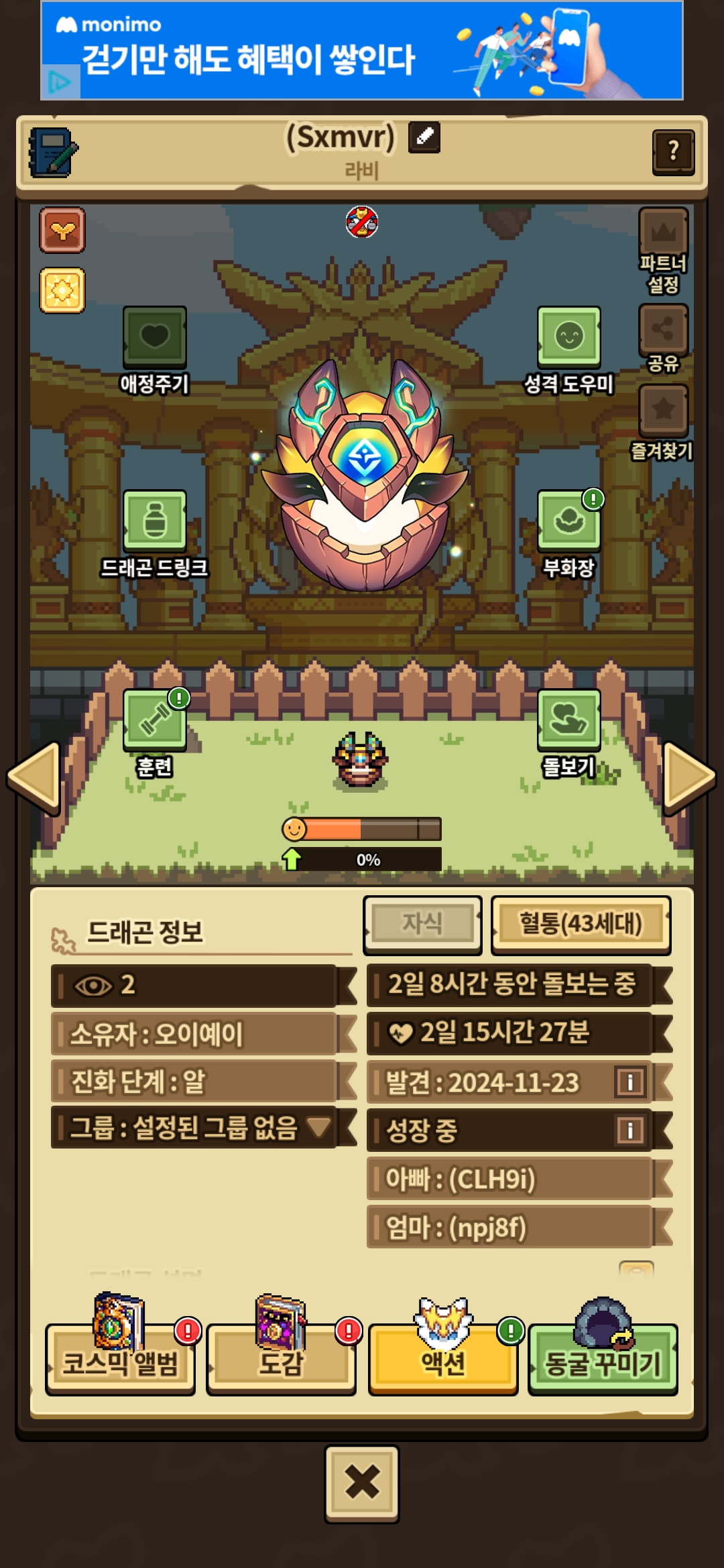Edit the dragon's name with the pencil icon

coord(424,137)
